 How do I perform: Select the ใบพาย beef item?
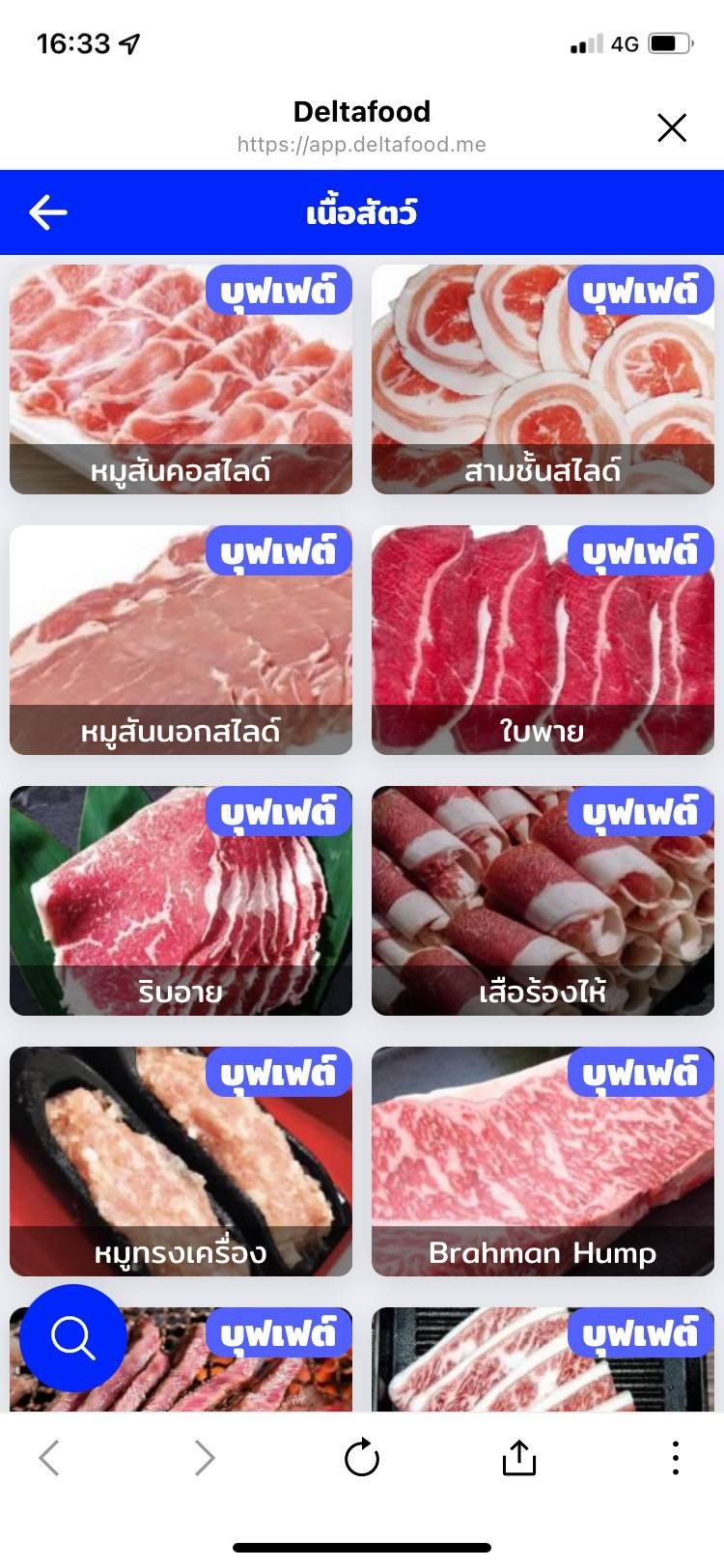tap(542, 640)
